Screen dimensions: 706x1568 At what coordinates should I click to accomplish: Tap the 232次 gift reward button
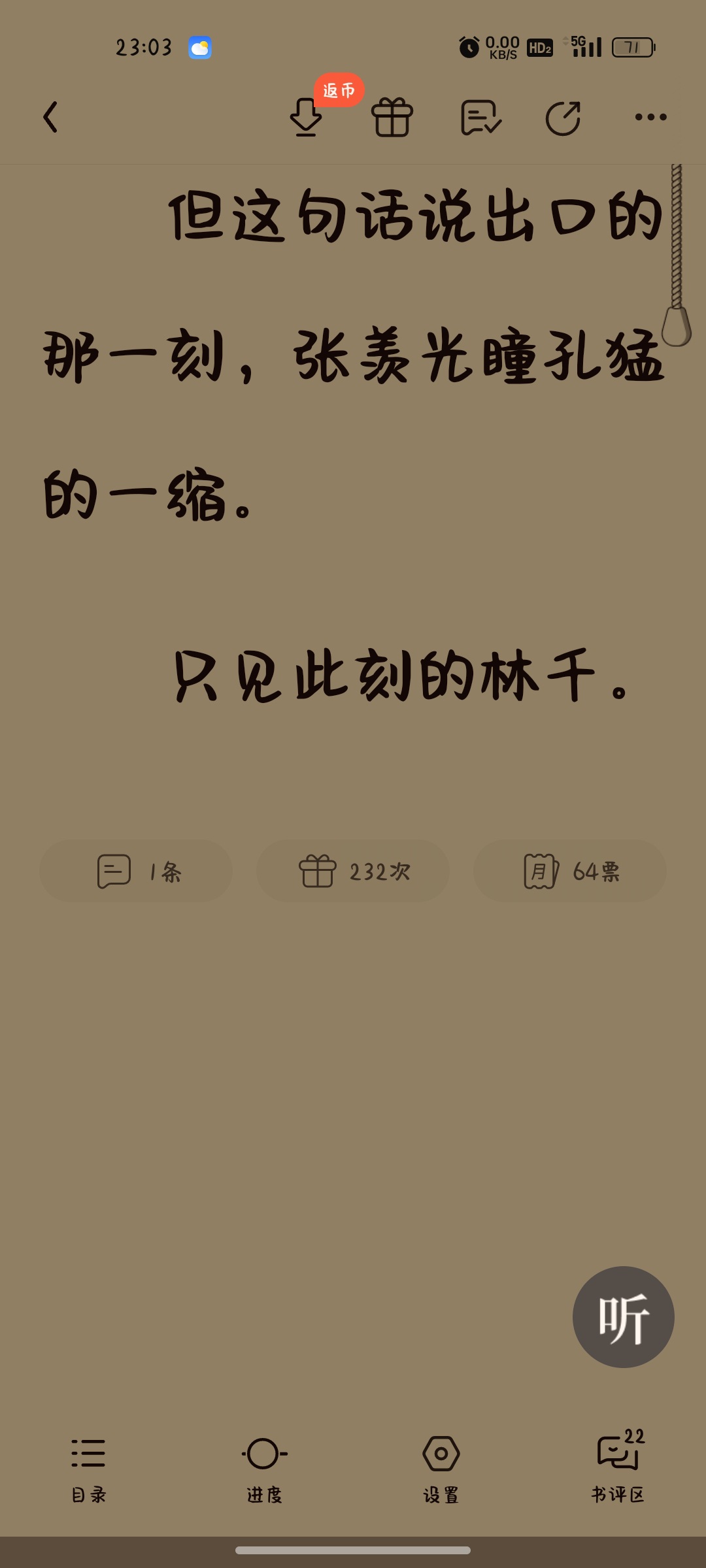353,871
